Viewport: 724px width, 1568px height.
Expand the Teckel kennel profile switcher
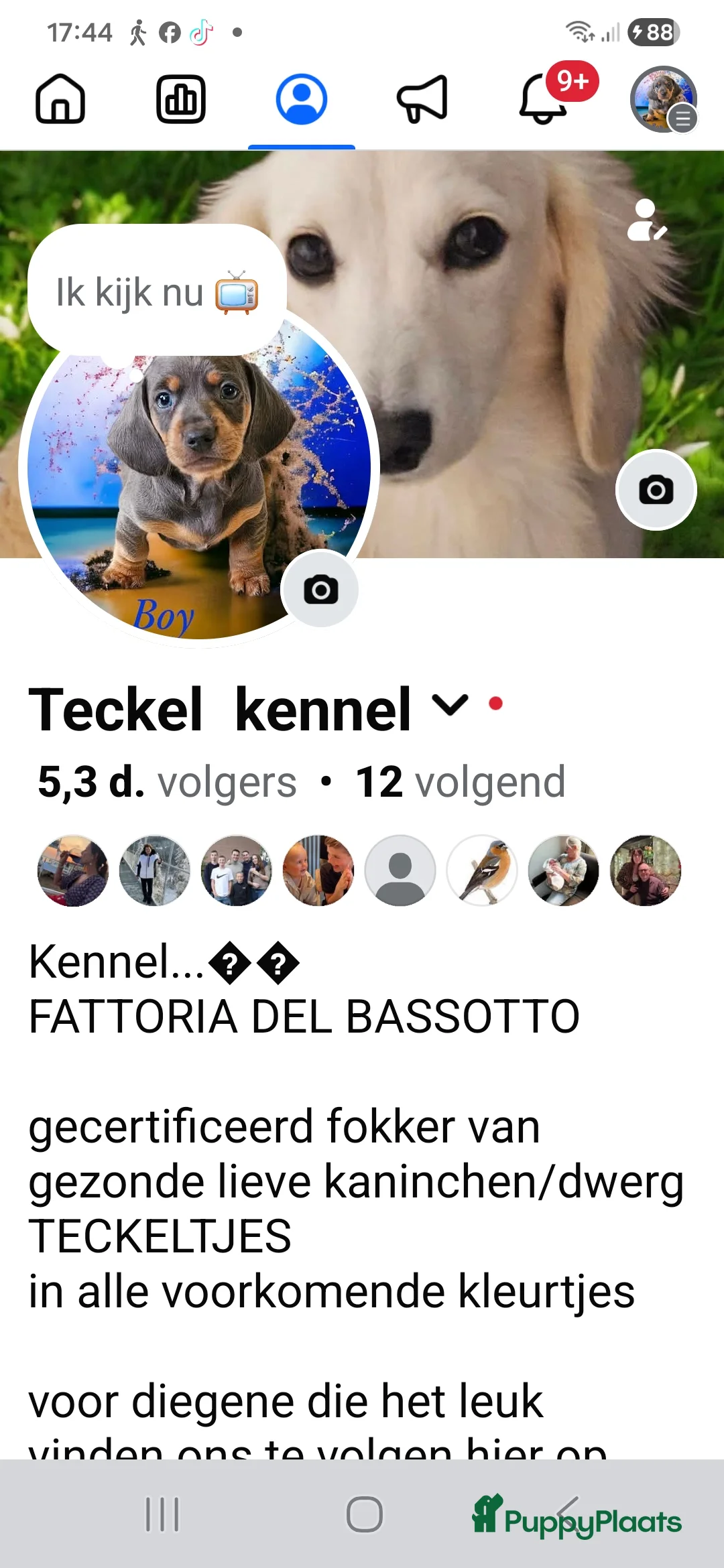click(x=449, y=705)
